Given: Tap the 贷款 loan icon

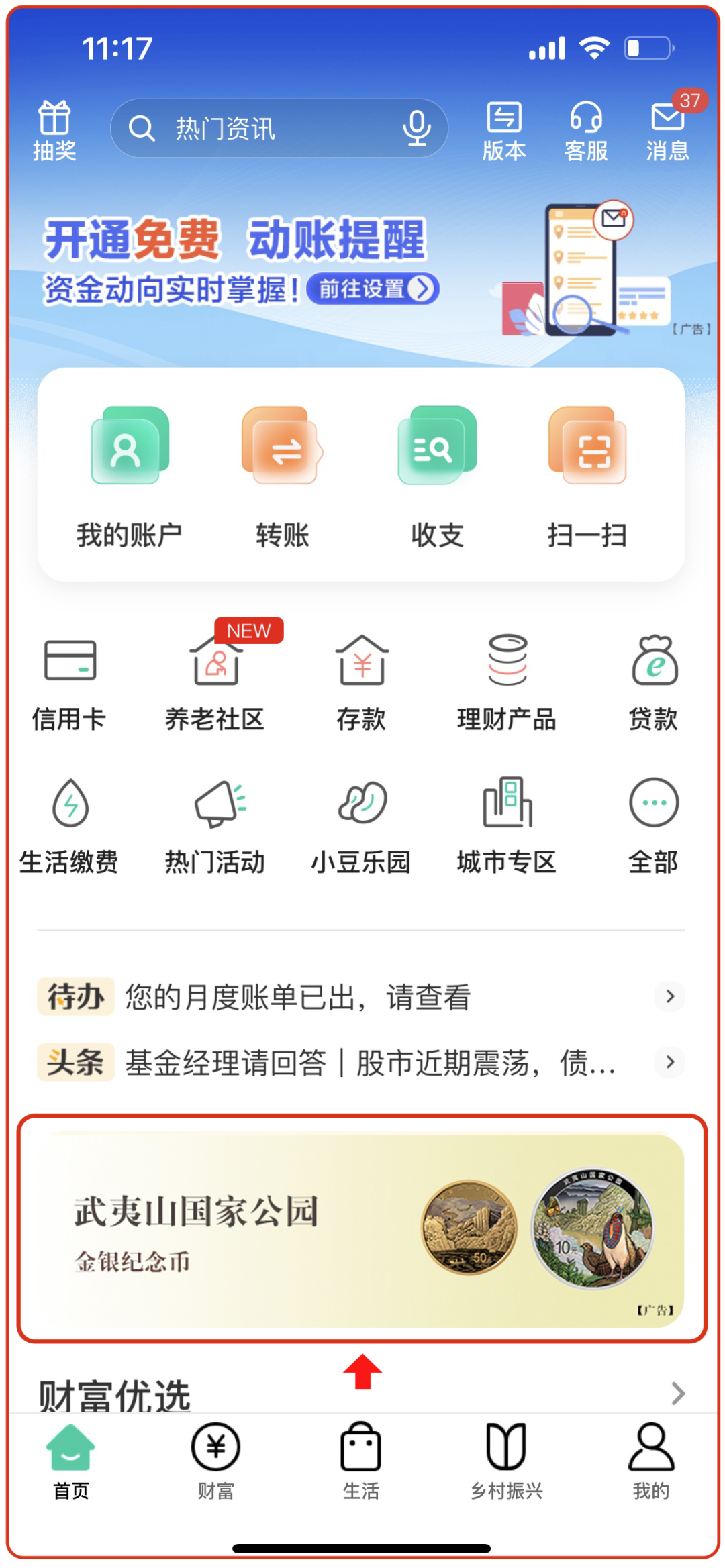Looking at the screenshot, I should (653, 681).
